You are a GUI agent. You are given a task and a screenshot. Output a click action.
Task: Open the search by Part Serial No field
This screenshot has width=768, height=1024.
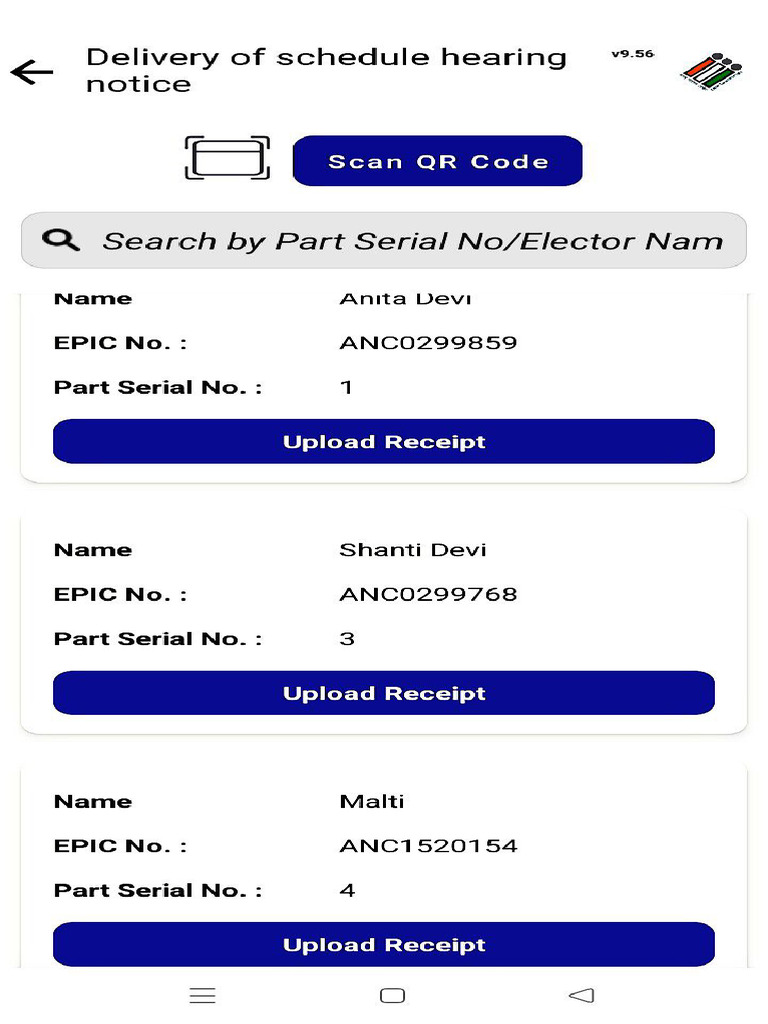(x=384, y=240)
